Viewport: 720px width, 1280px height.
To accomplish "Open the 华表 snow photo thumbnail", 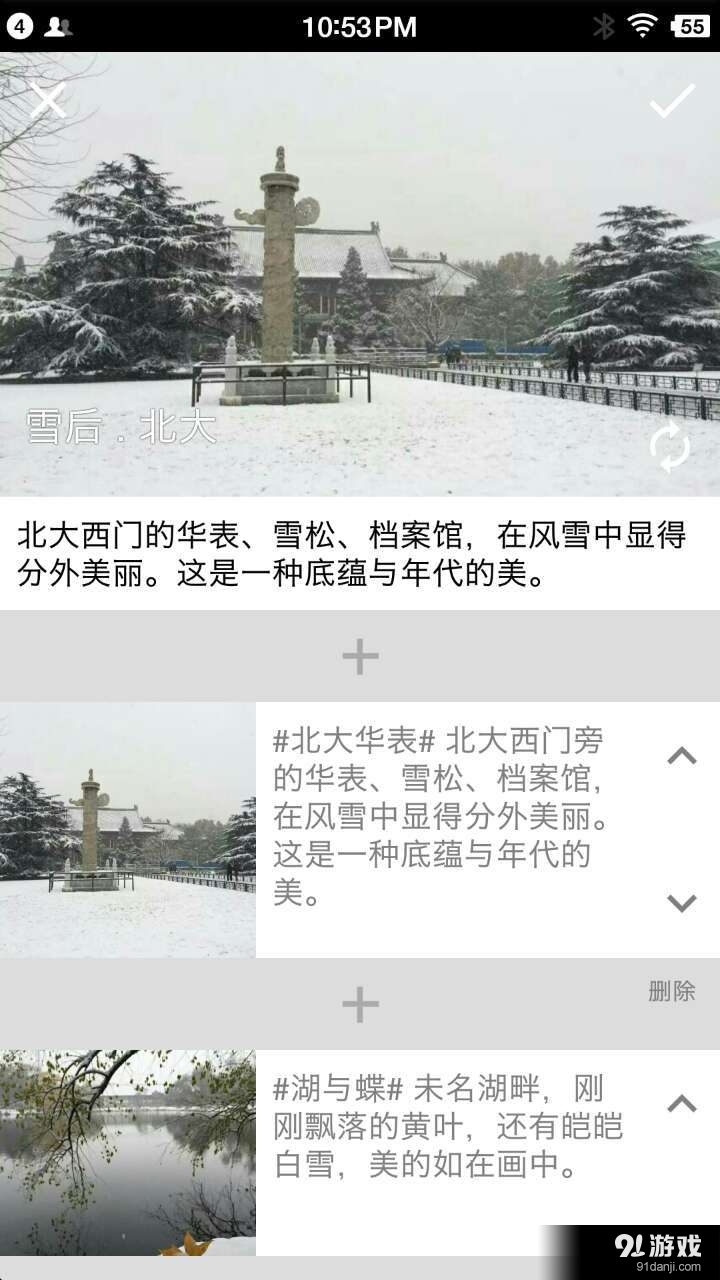I will click(128, 830).
